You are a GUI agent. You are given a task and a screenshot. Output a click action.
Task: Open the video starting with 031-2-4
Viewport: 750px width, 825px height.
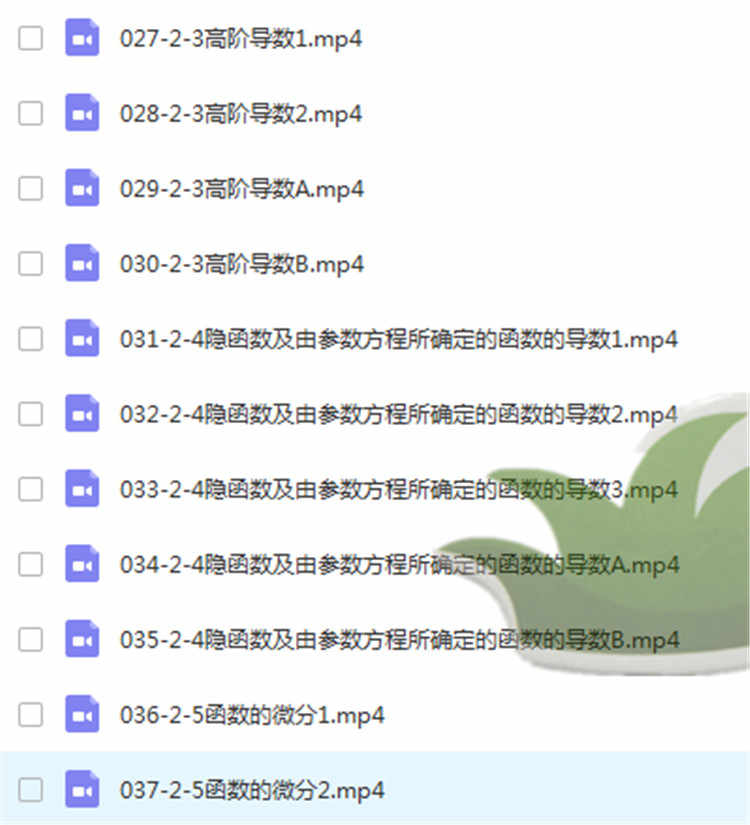coord(398,339)
